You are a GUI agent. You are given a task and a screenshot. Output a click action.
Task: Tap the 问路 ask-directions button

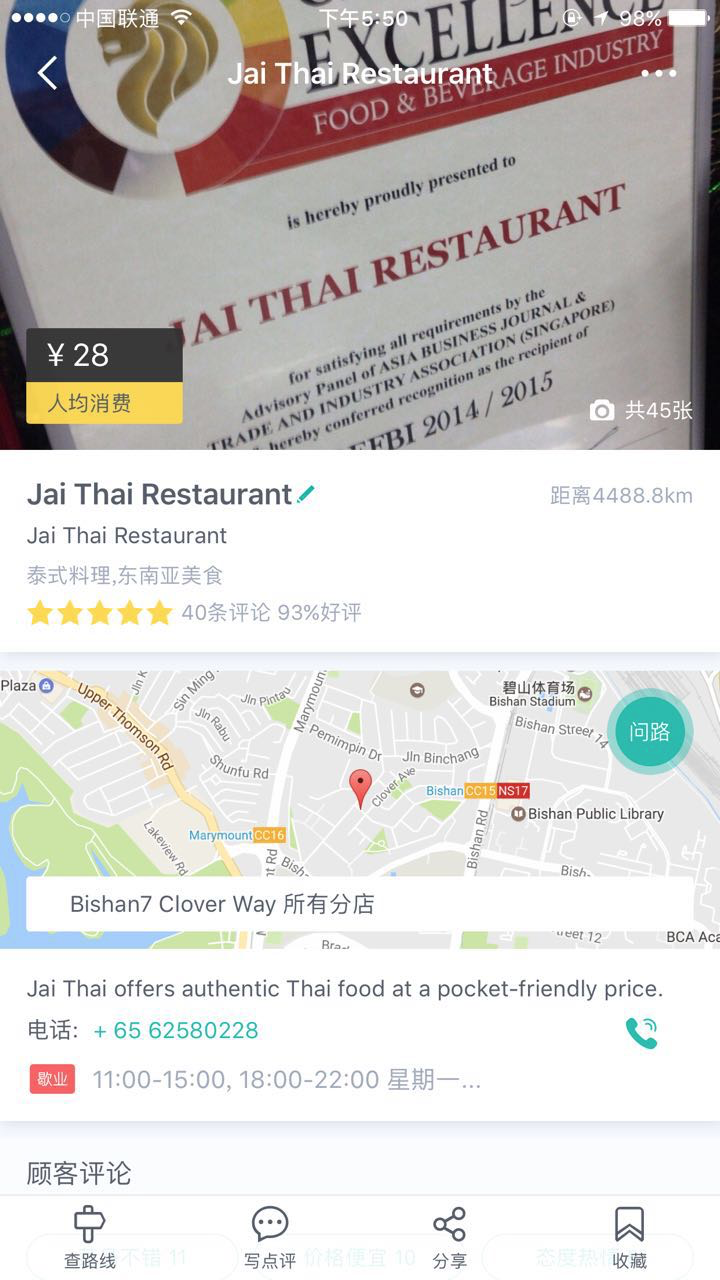tap(649, 732)
